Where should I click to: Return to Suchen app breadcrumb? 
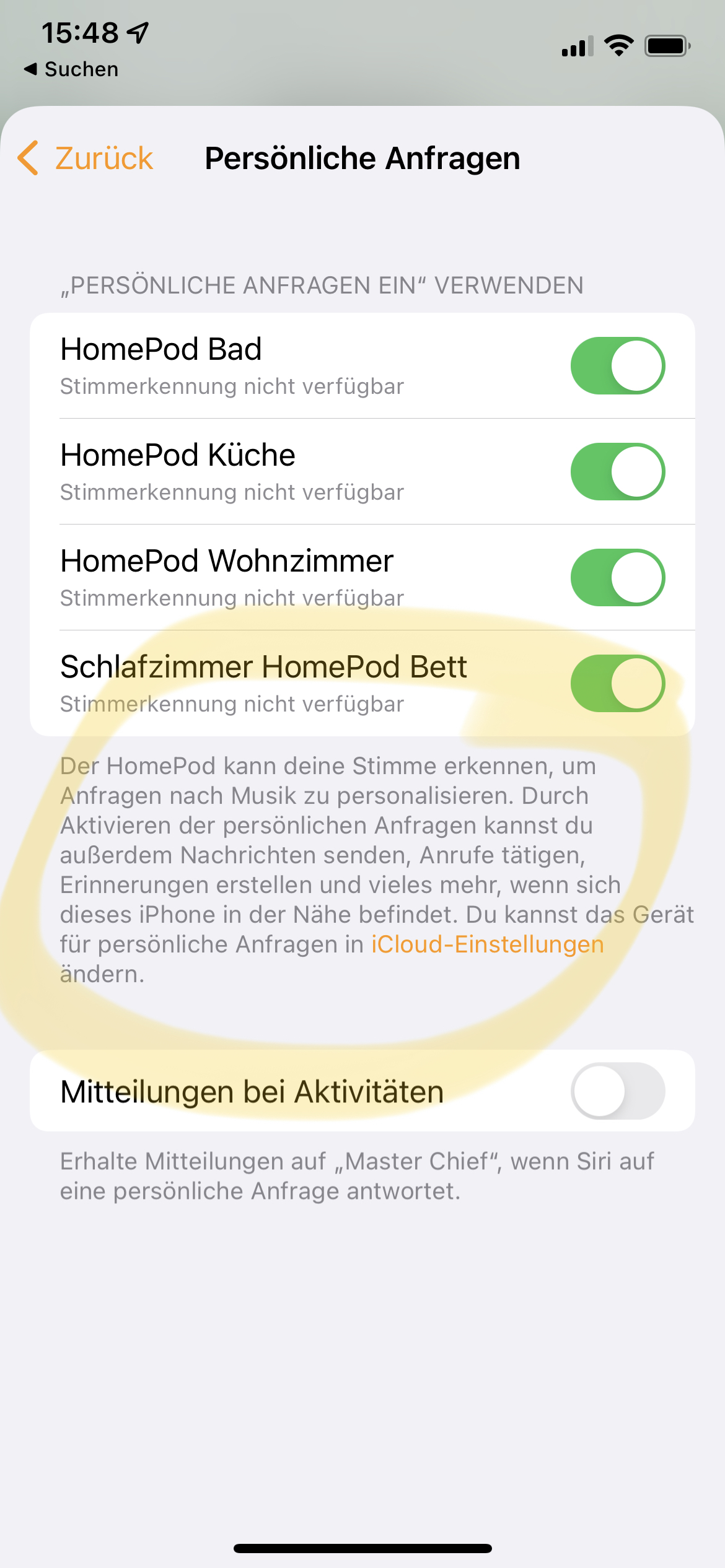tap(71, 69)
